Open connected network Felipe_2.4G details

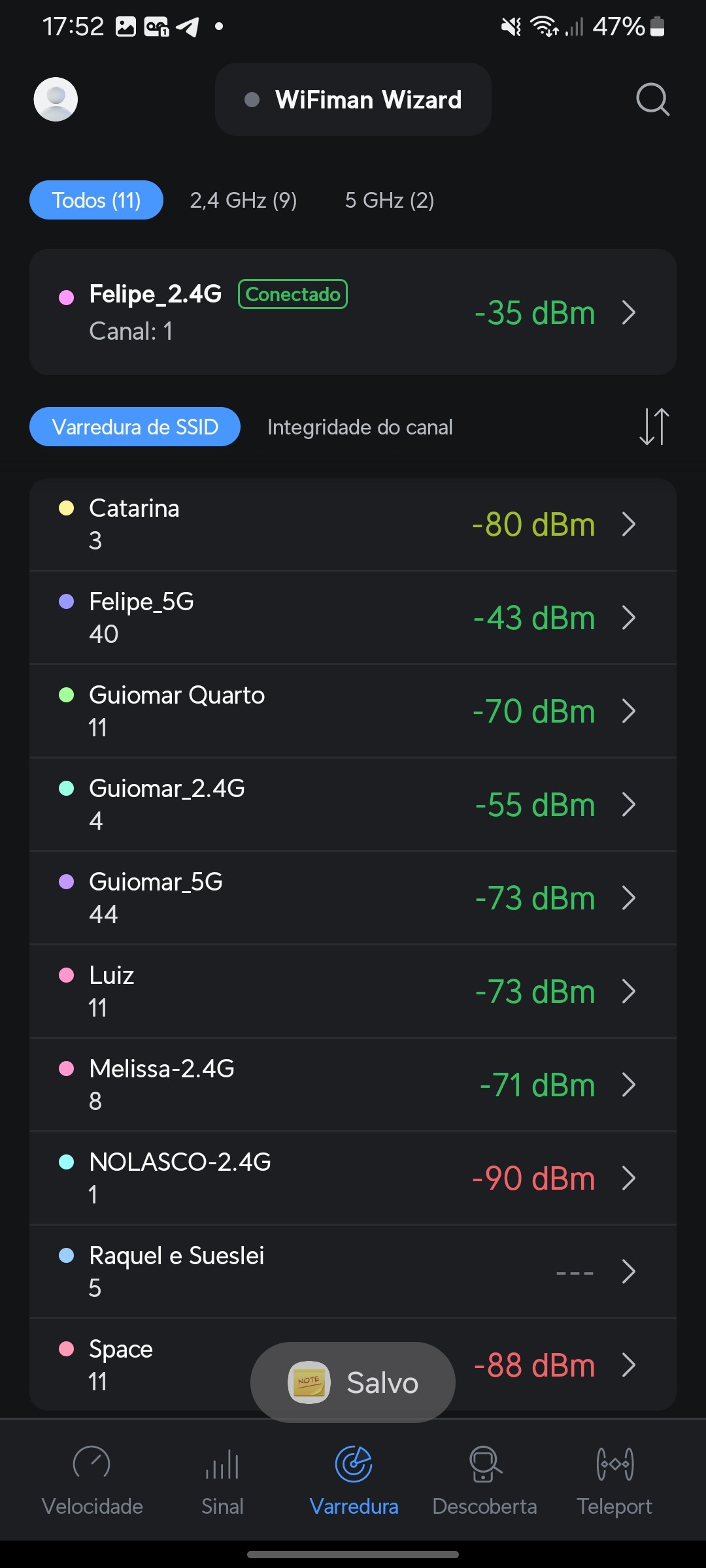point(353,312)
